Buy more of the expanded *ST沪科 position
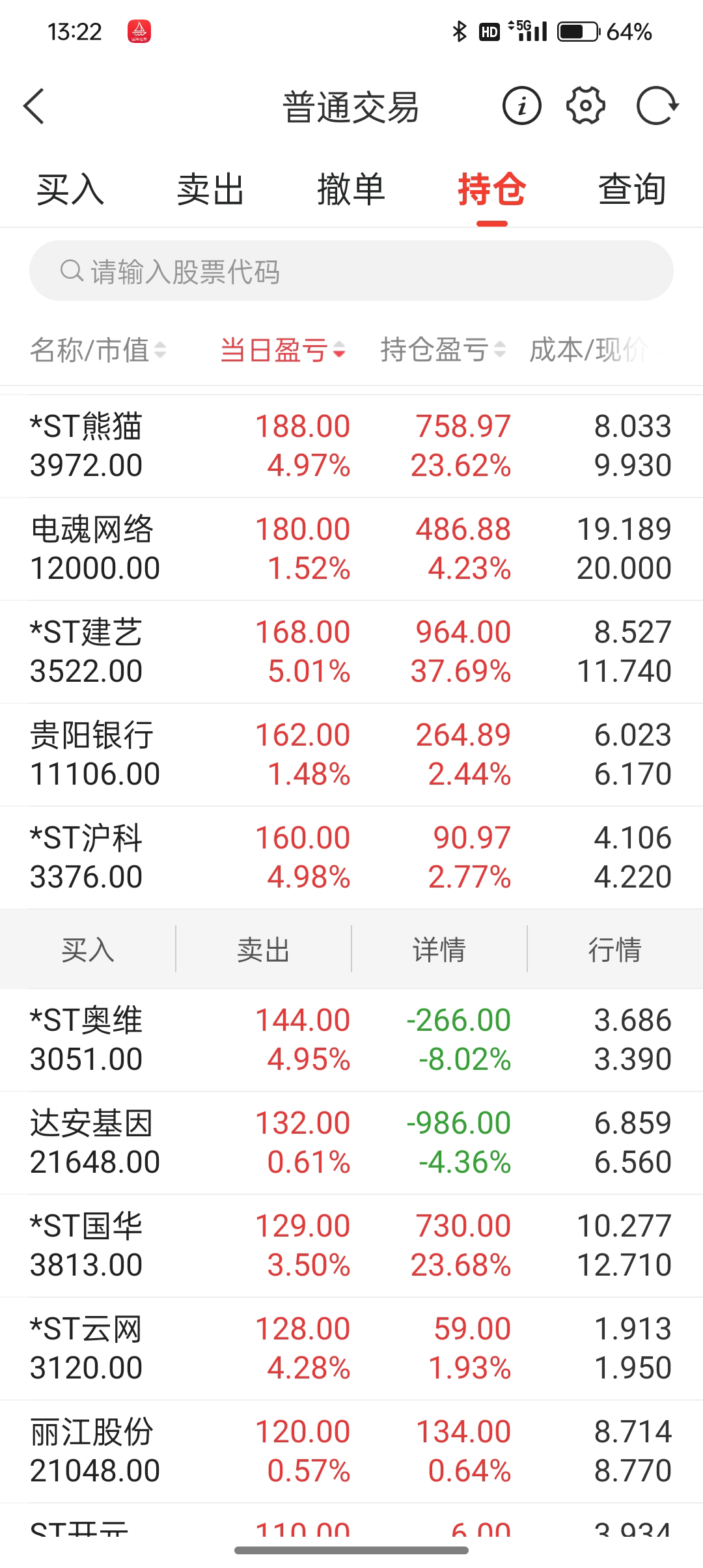The height and width of the screenshot is (1568, 703). point(88,949)
